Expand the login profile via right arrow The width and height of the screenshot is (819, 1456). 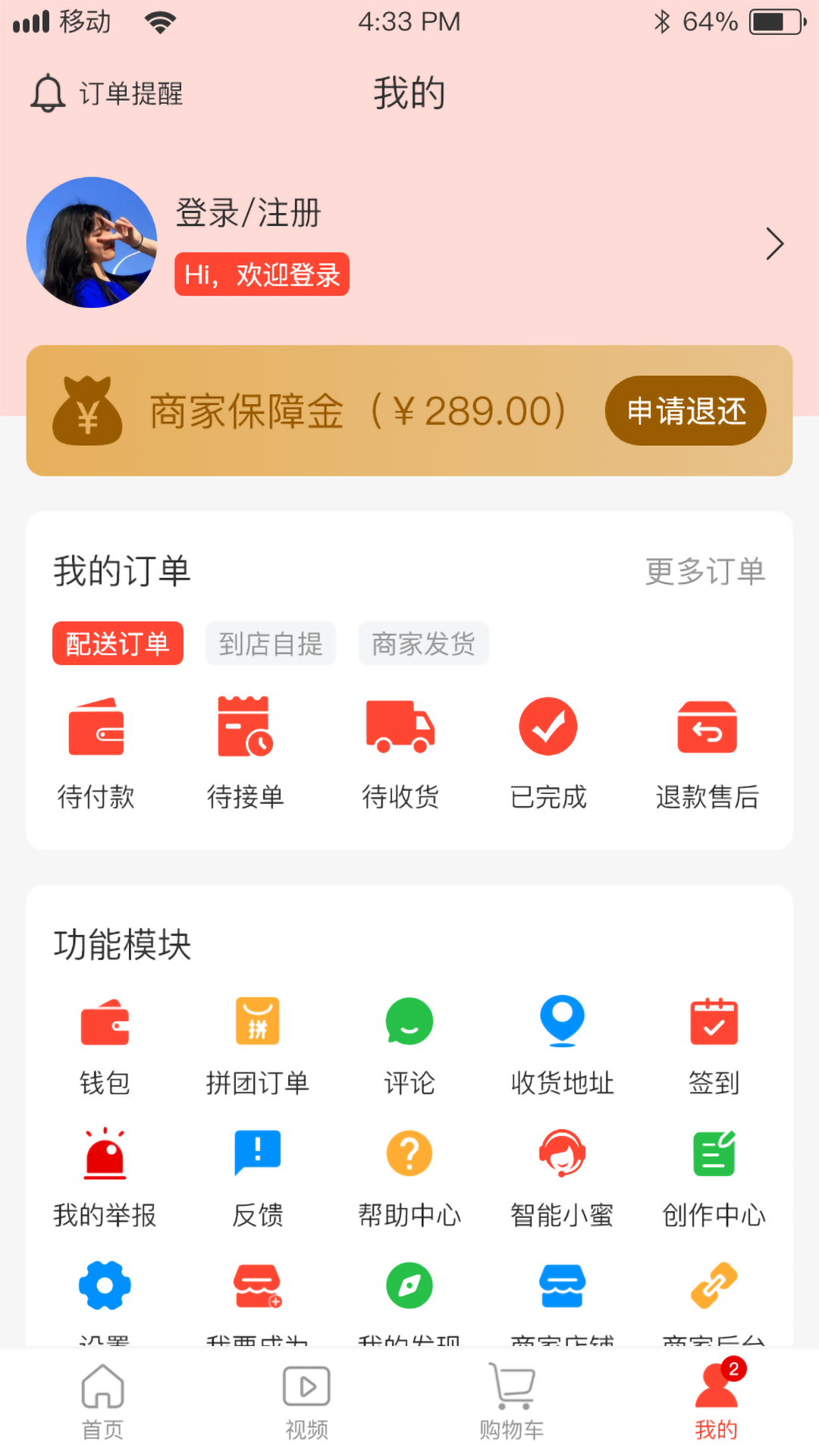click(775, 243)
